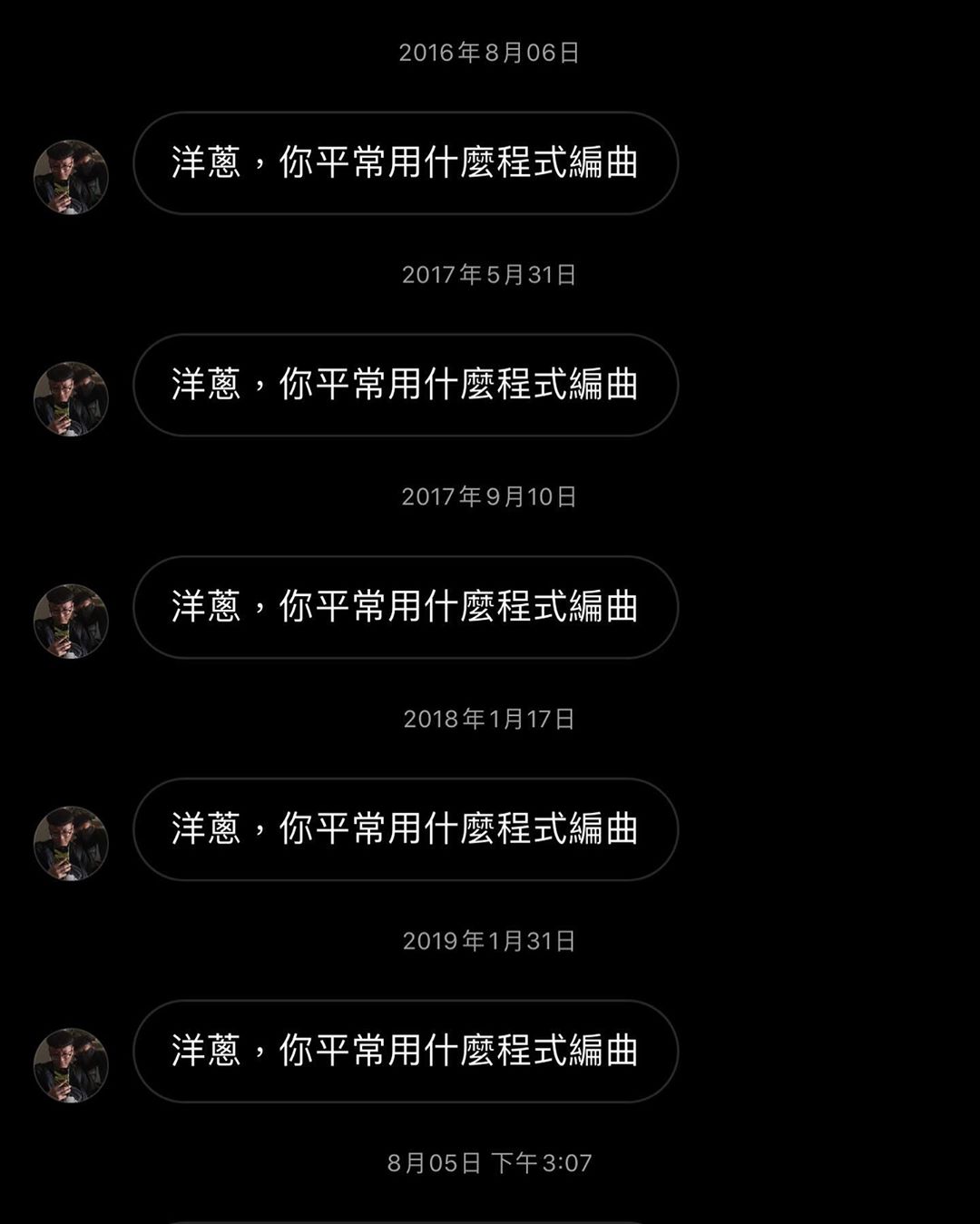Open profile photo beside the 2019年1月31日 message
This screenshot has width=980, height=1224.
(x=71, y=1065)
